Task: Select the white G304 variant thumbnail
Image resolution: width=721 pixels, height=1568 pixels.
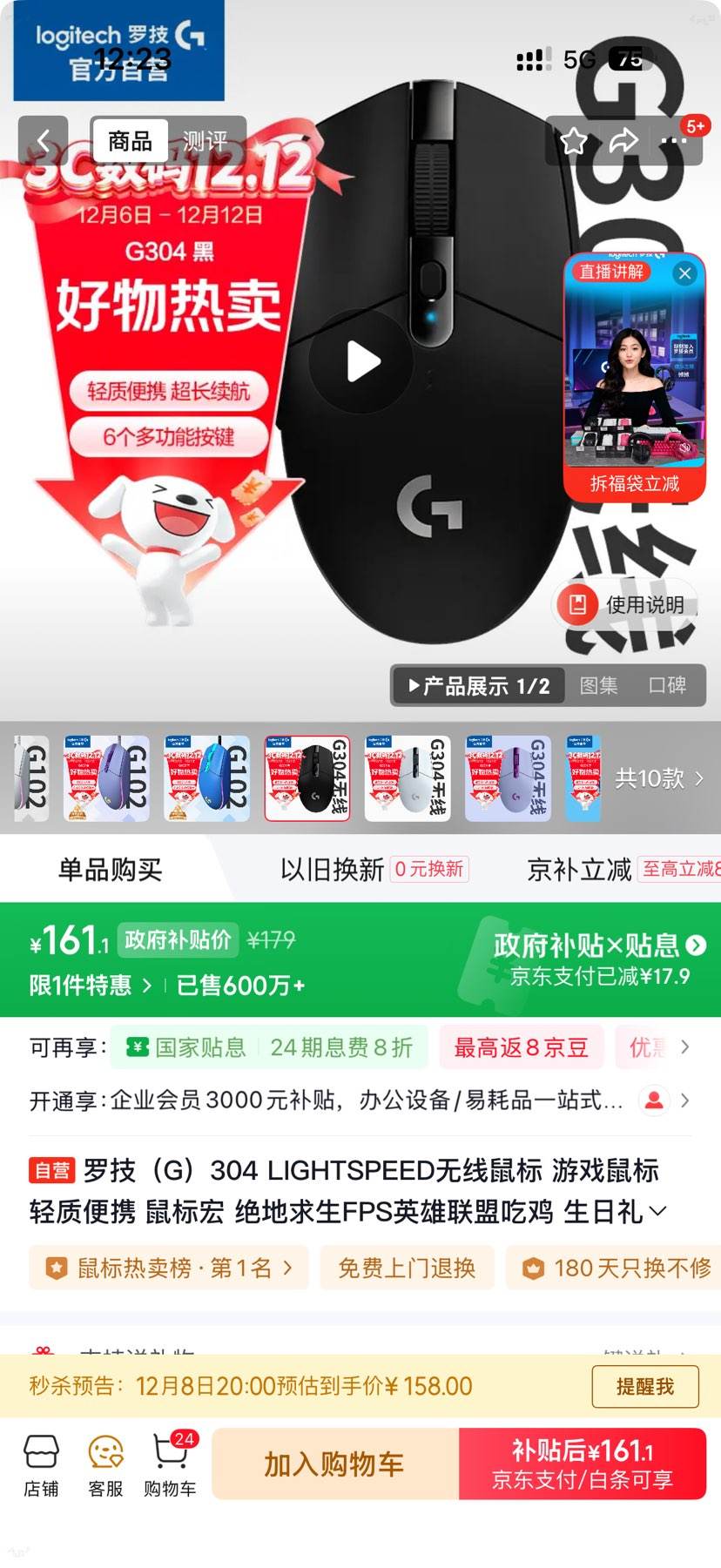Action: pyautogui.click(x=408, y=777)
